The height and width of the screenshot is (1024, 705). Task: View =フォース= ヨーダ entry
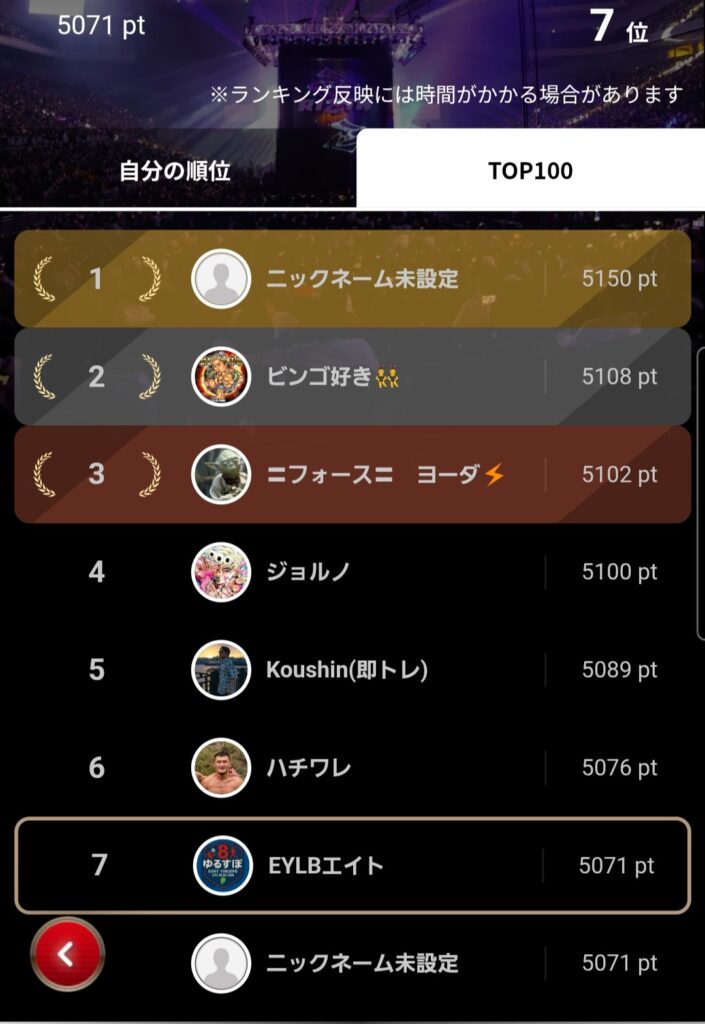coord(352,474)
